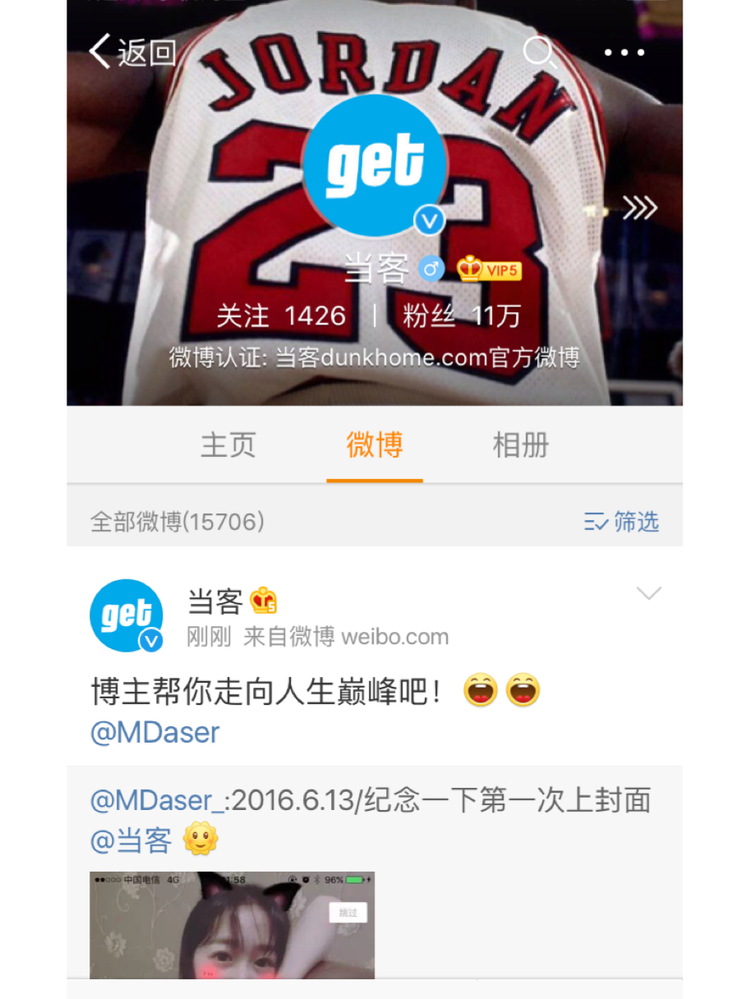Open search on the profile header

click(539, 52)
